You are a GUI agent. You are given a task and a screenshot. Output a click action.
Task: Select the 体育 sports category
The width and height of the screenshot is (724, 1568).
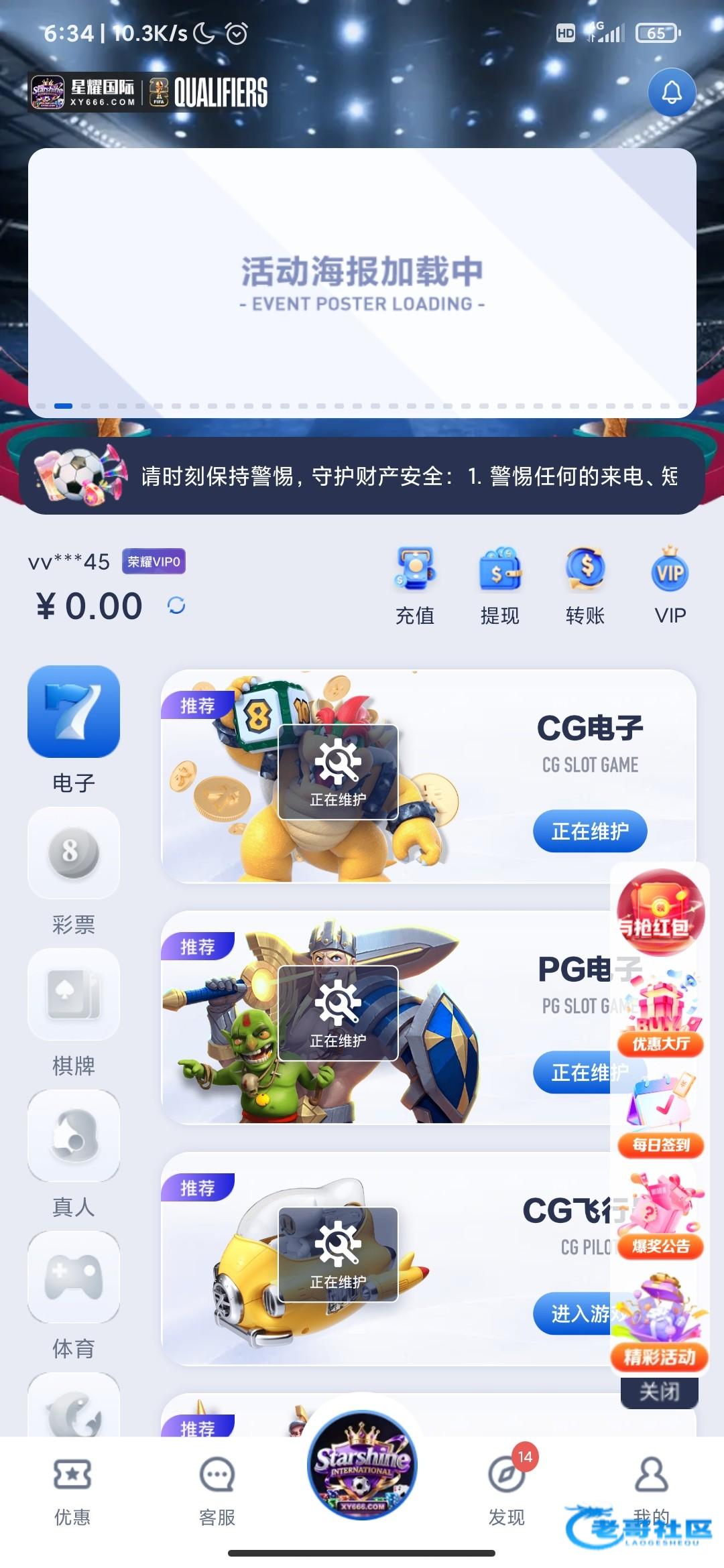74,1295
